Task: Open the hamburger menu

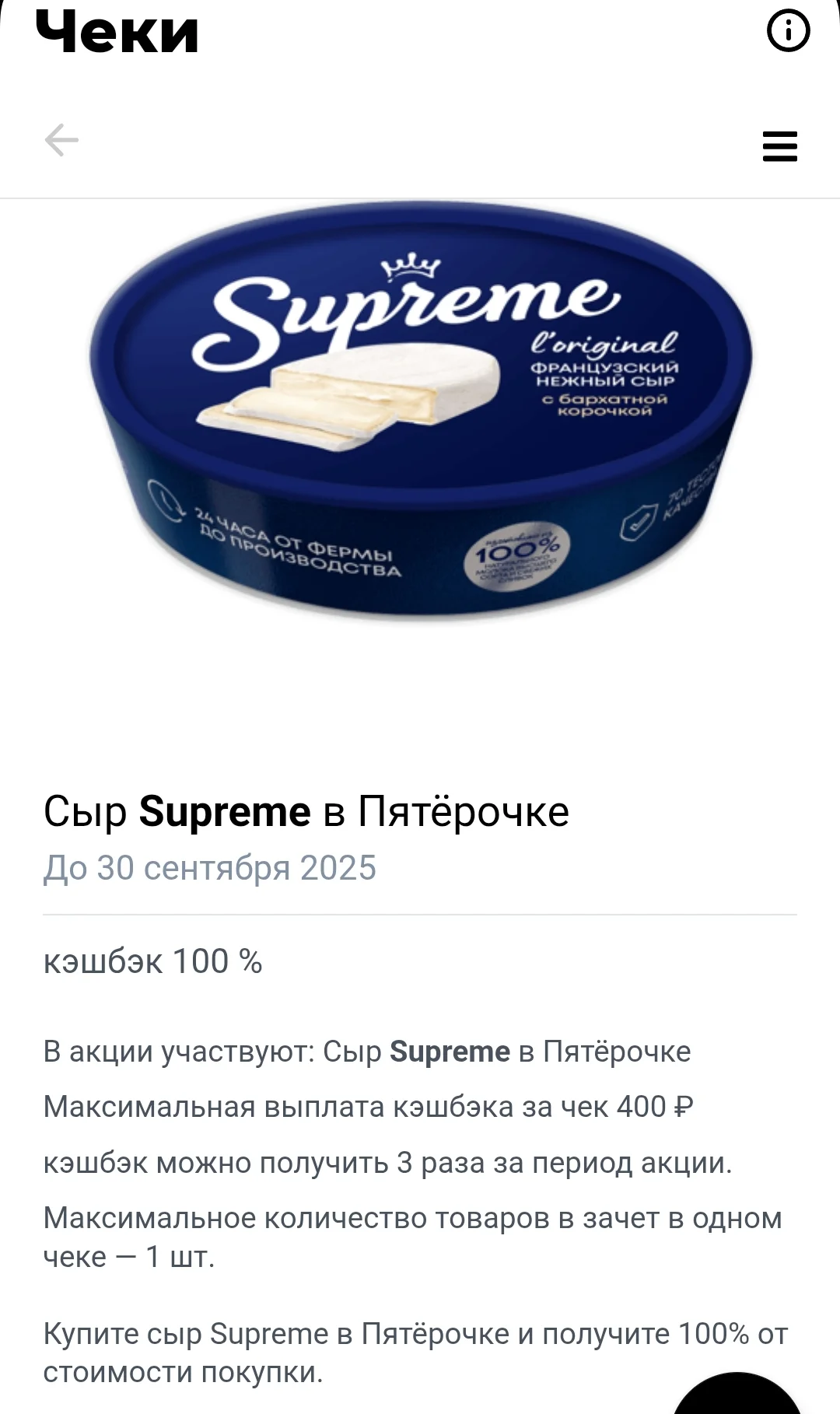Action: click(779, 146)
